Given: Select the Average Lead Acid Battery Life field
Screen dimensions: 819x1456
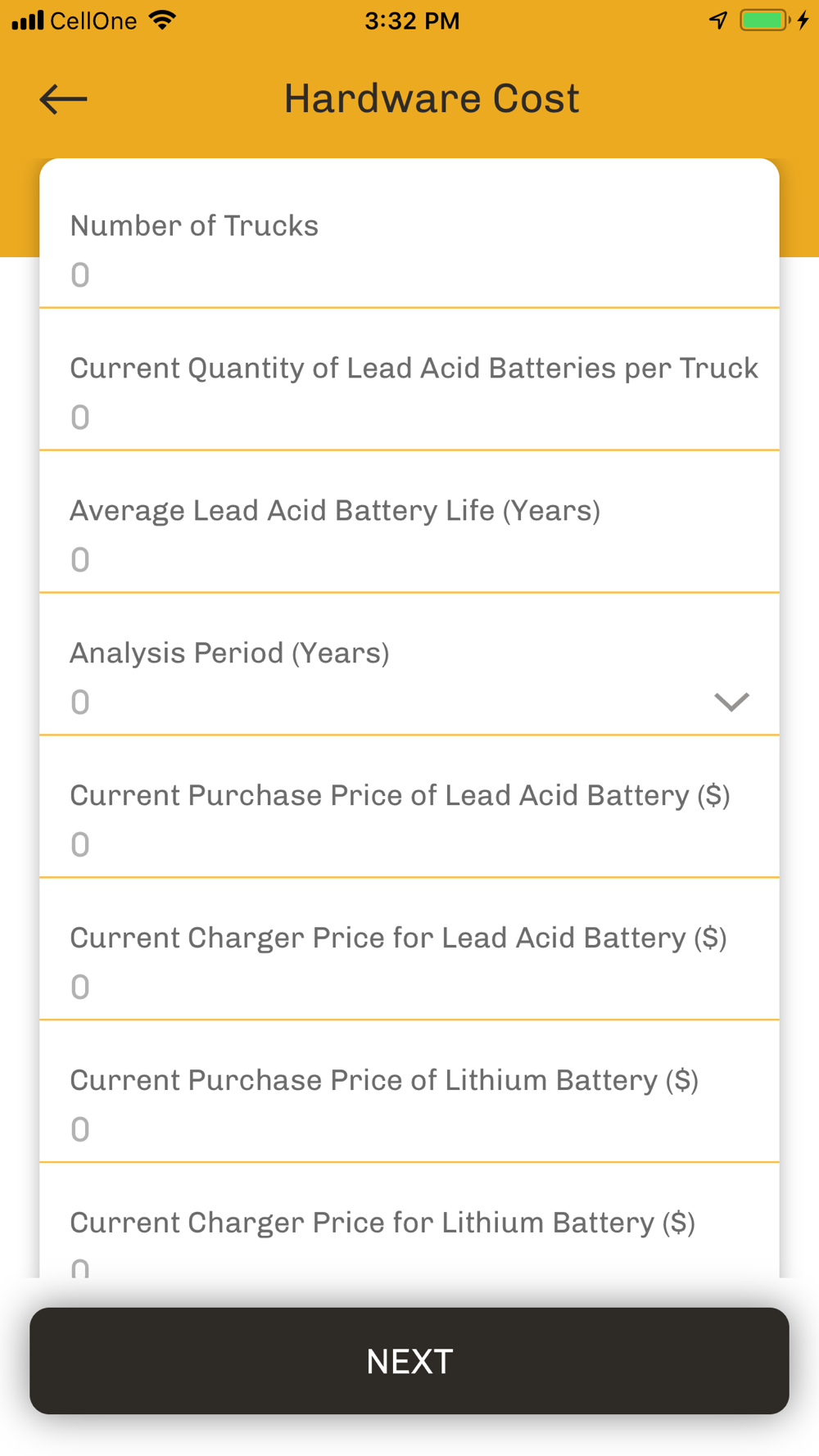Looking at the screenshot, I should (409, 559).
